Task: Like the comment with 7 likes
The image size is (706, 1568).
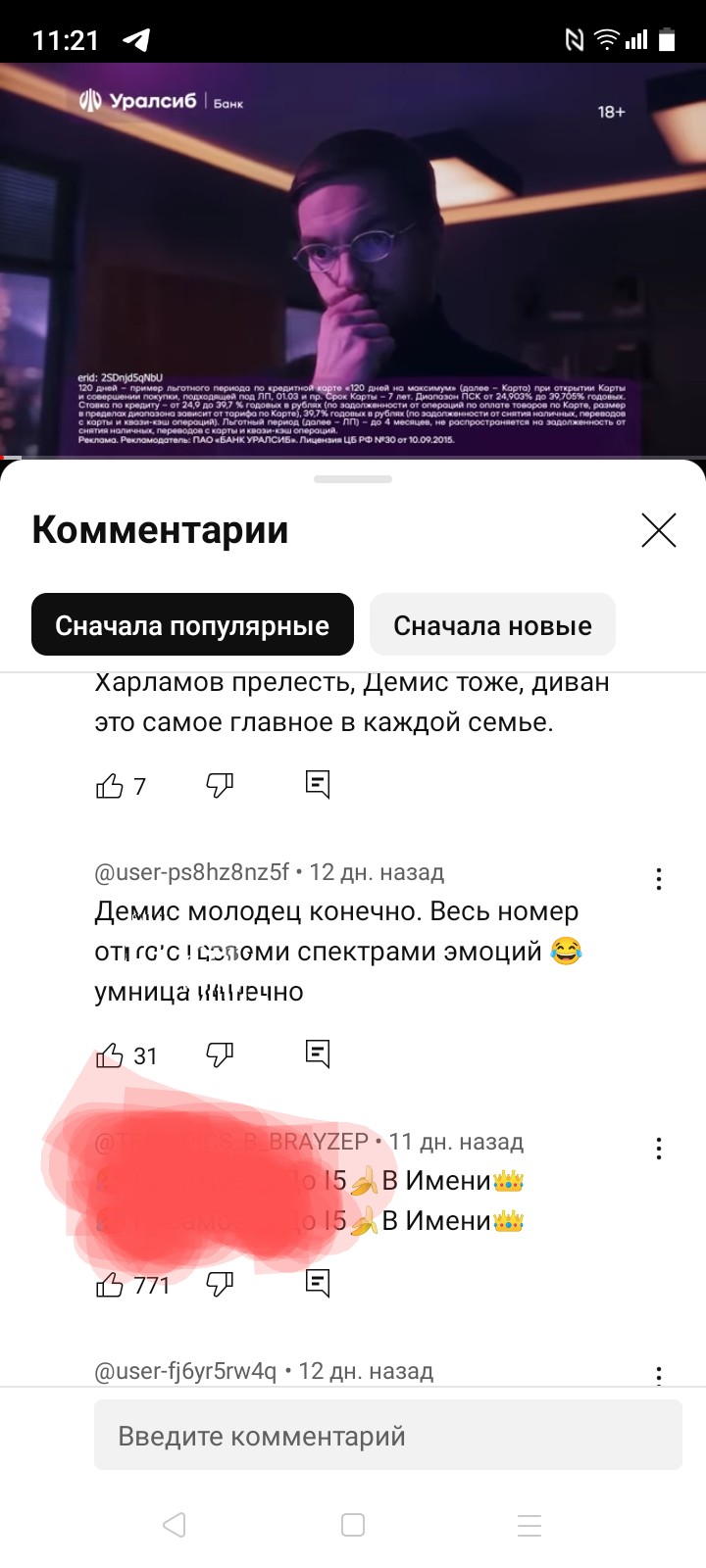Action: coord(110,786)
